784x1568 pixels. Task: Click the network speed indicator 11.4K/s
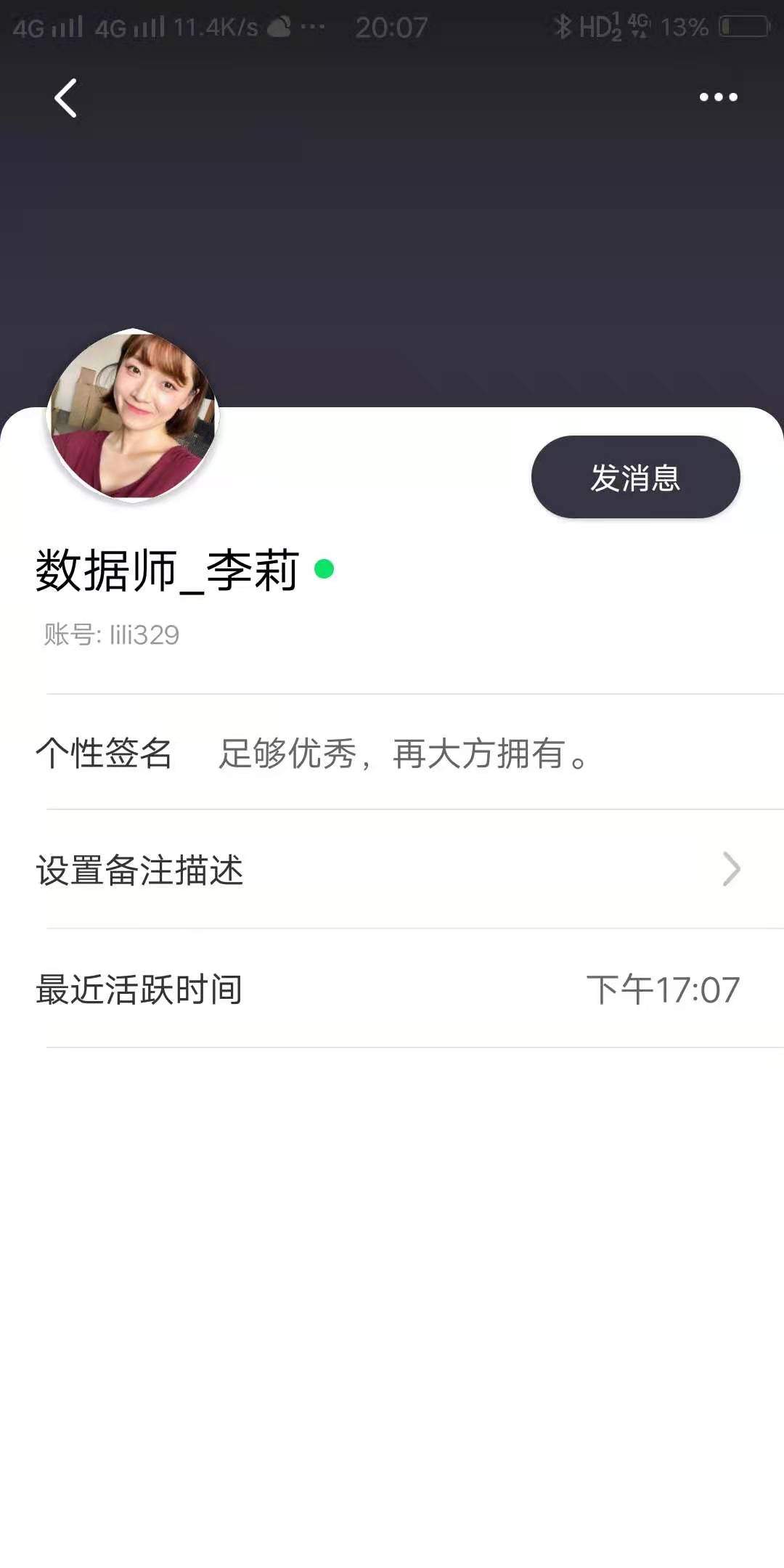(x=216, y=27)
